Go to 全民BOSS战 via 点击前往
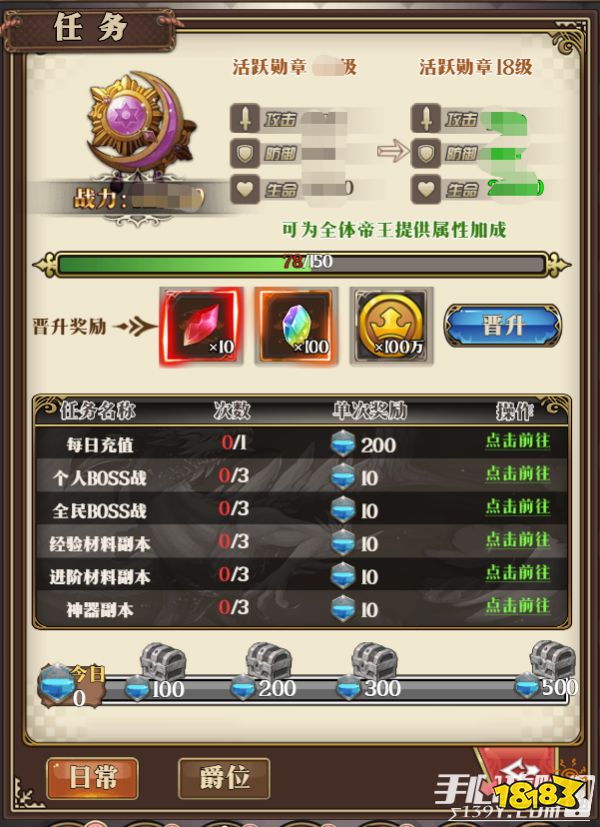This screenshot has width=600, height=827. click(x=517, y=507)
